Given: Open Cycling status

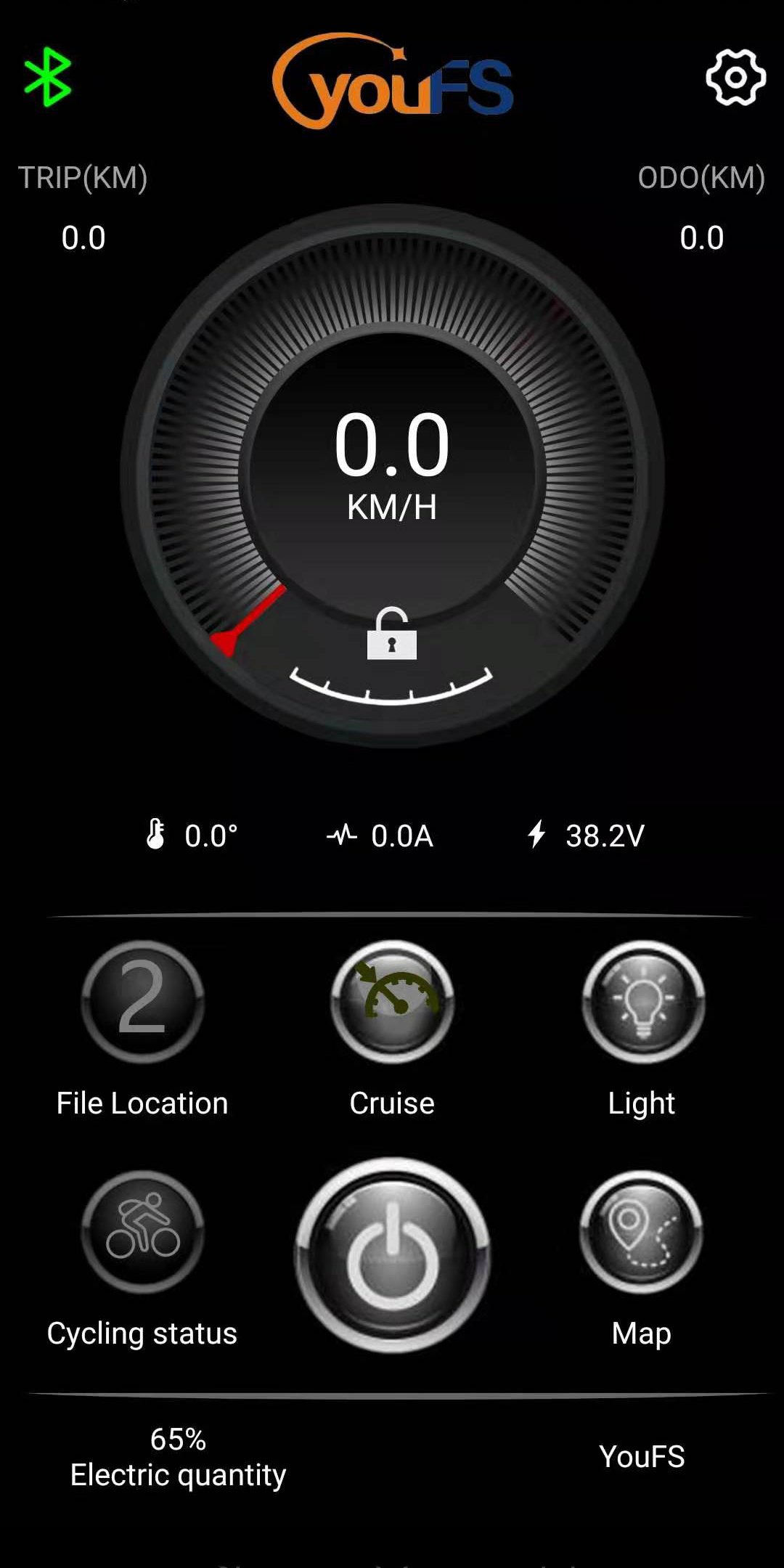Looking at the screenshot, I should pos(142,1232).
